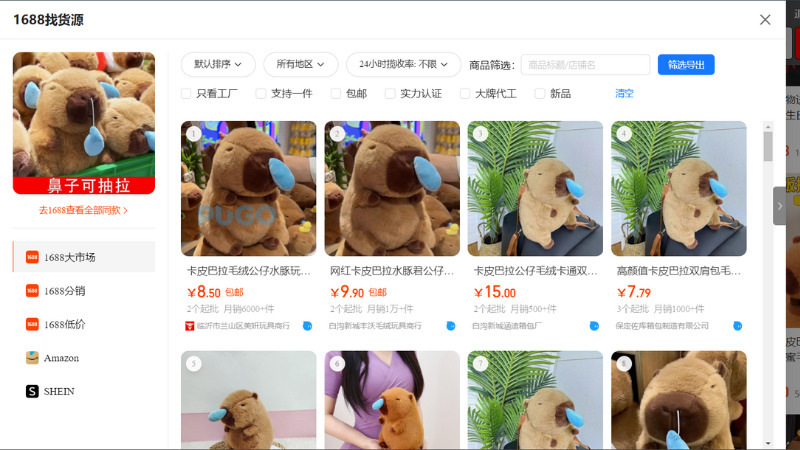800x450 pixels.
Task: Select the 大牌代工 checkbox
Action: pos(465,93)
